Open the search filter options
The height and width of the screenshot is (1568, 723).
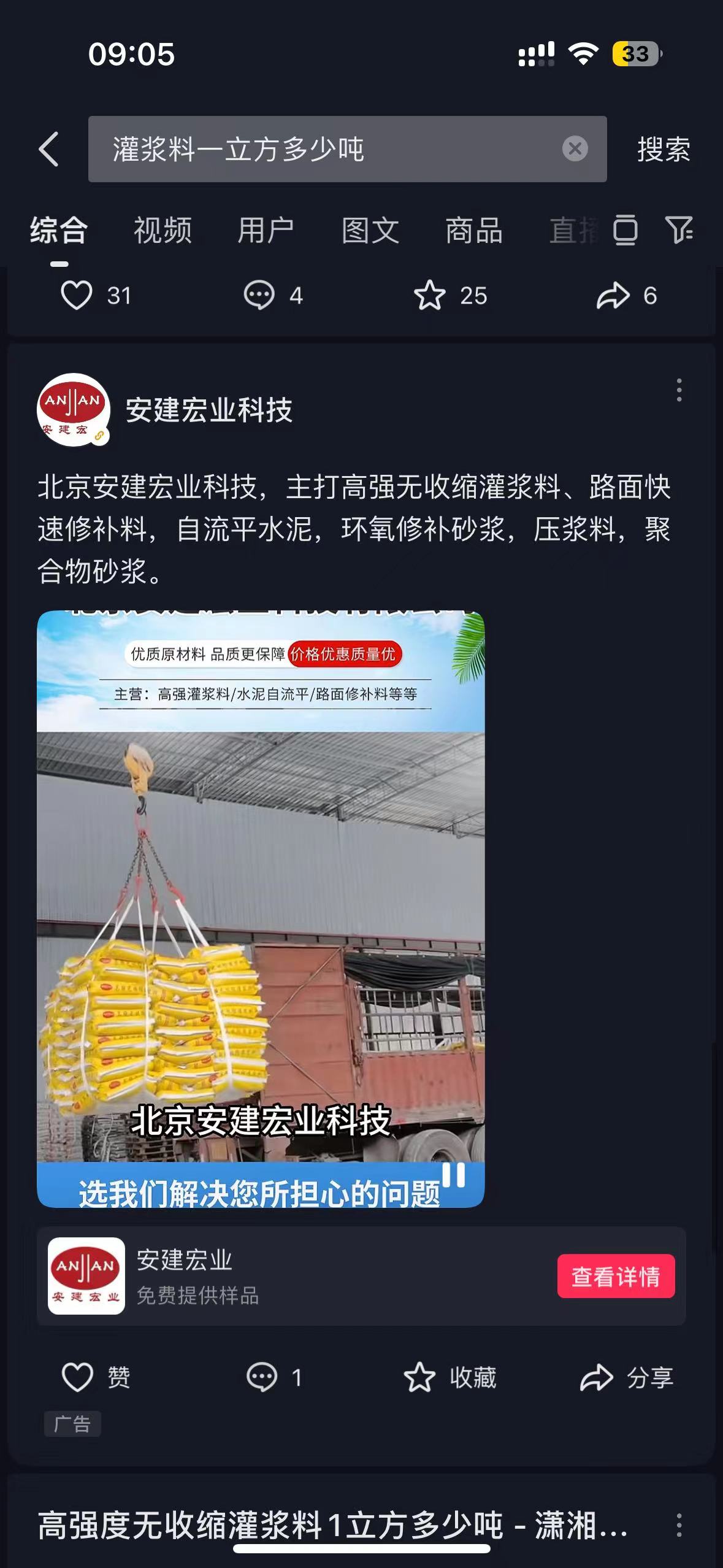(x=679, y=230)
